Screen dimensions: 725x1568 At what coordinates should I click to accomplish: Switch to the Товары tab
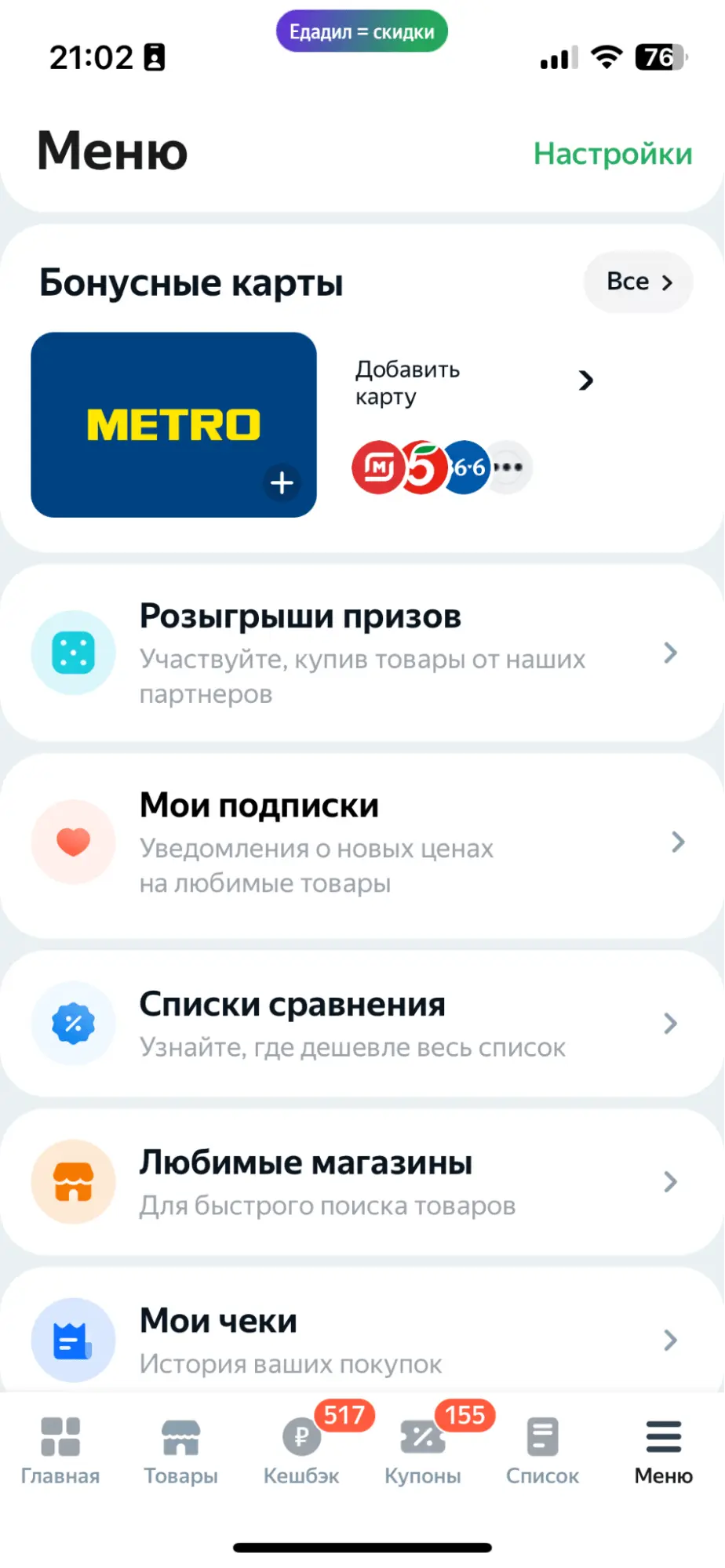180,1451
